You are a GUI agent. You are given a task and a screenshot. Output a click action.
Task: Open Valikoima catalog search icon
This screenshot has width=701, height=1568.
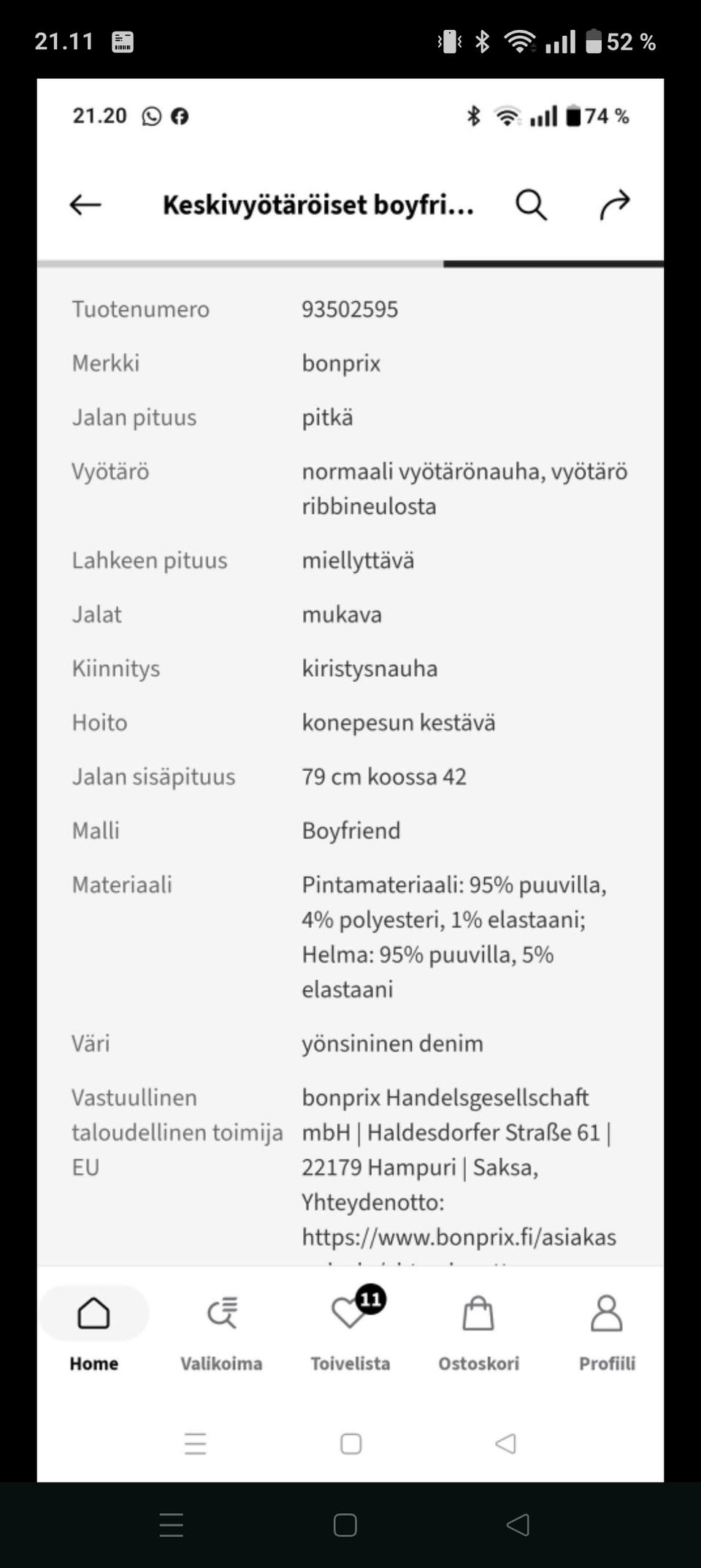click(221, 1312)
